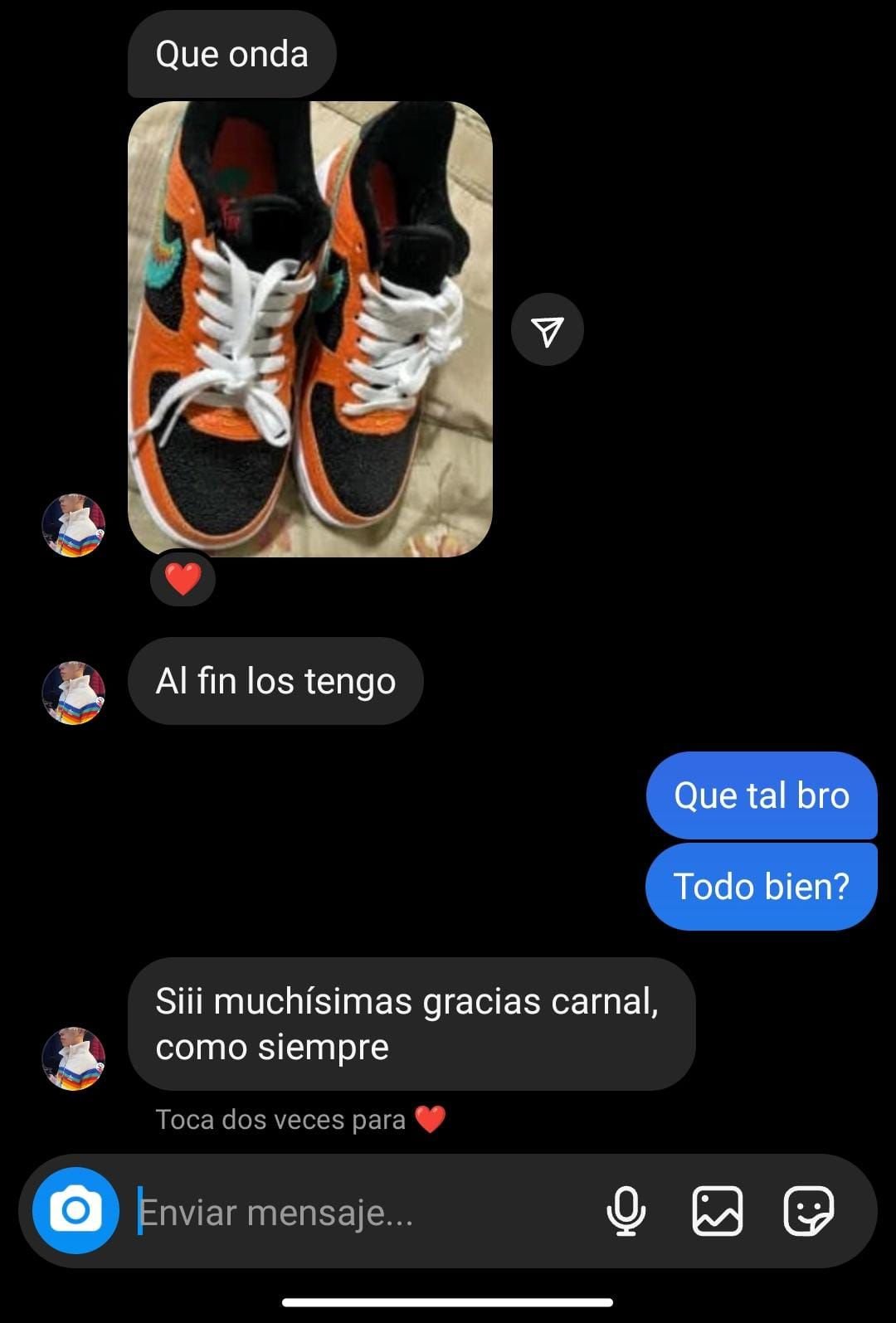Open the gallery picker icon
This screenshot has width=896, height=1323.
[717, 1211]
